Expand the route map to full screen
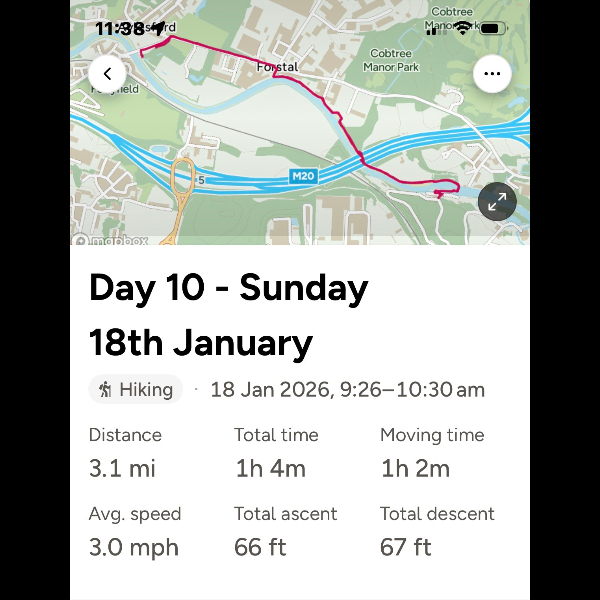 497,201
